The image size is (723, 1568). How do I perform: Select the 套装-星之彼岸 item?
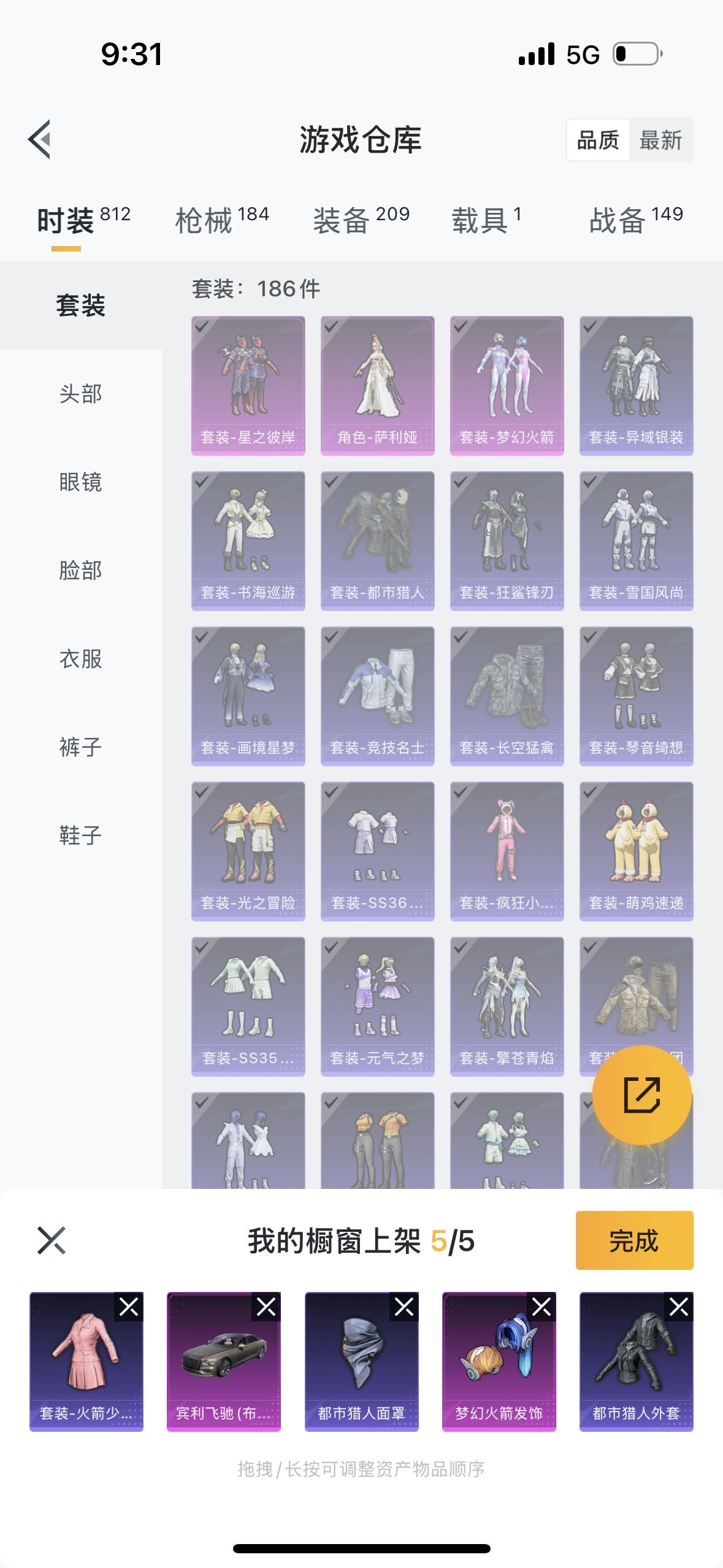248,385
